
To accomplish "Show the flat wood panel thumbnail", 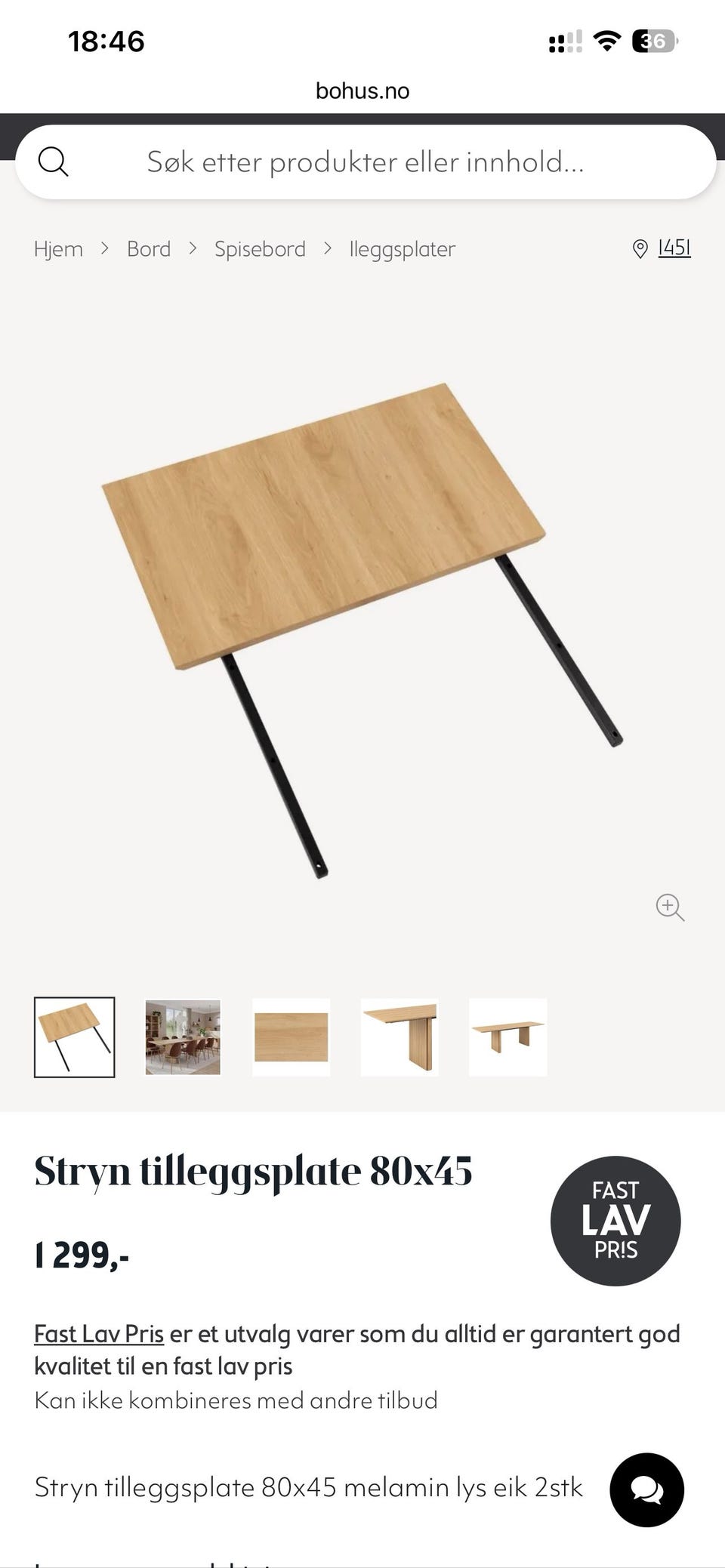I will 291,1037.
